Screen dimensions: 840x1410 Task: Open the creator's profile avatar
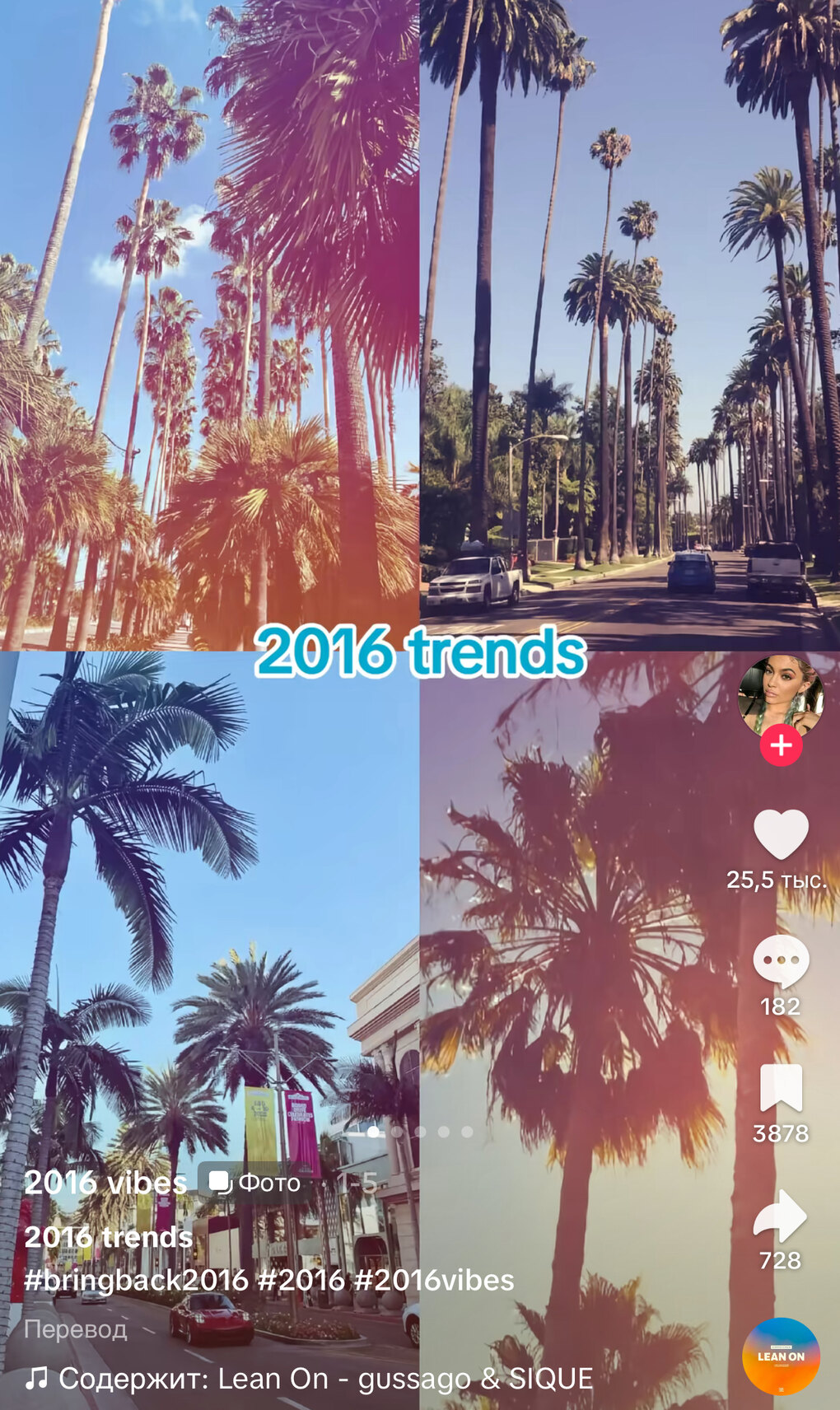pyautogui.click(x=780, y=695)
